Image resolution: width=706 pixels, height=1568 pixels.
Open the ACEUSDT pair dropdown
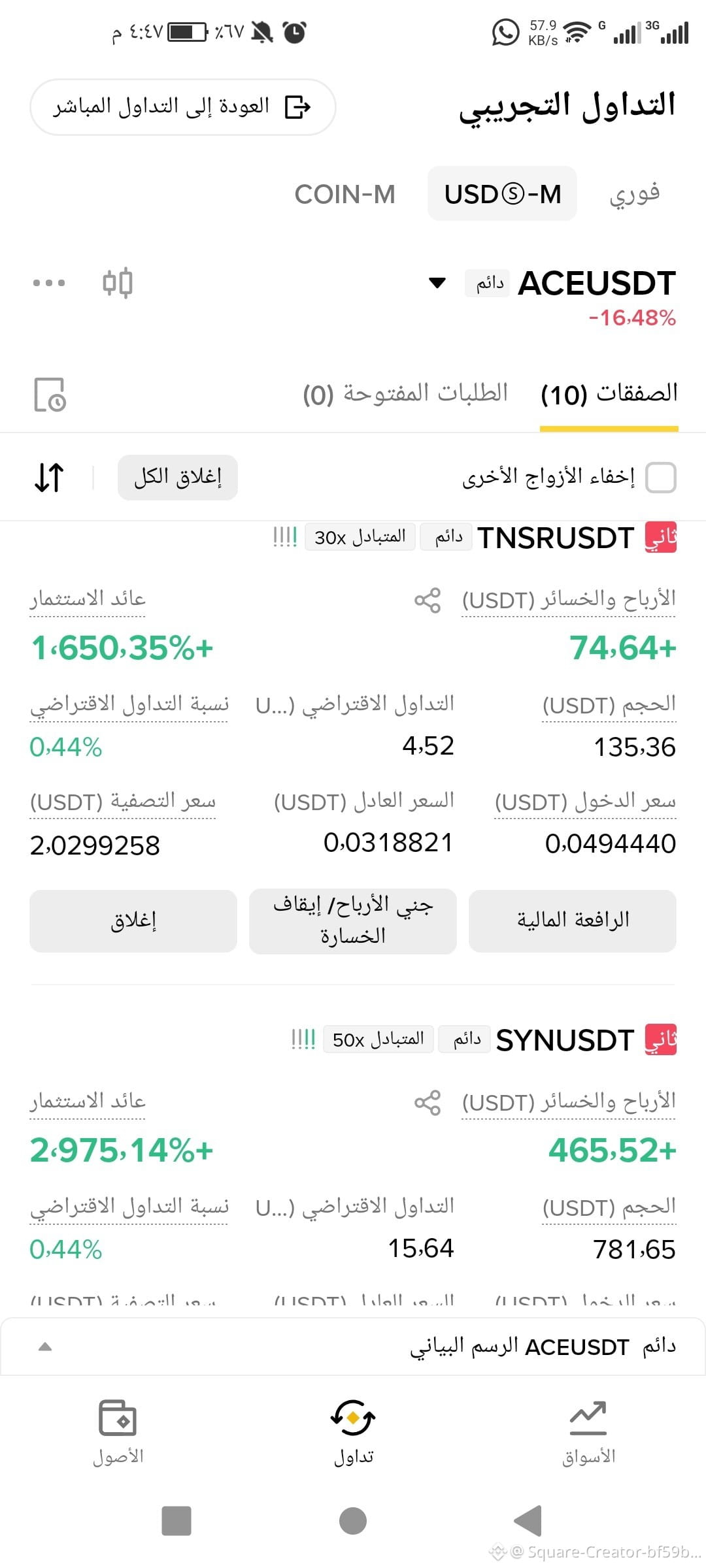coord(437,283)
